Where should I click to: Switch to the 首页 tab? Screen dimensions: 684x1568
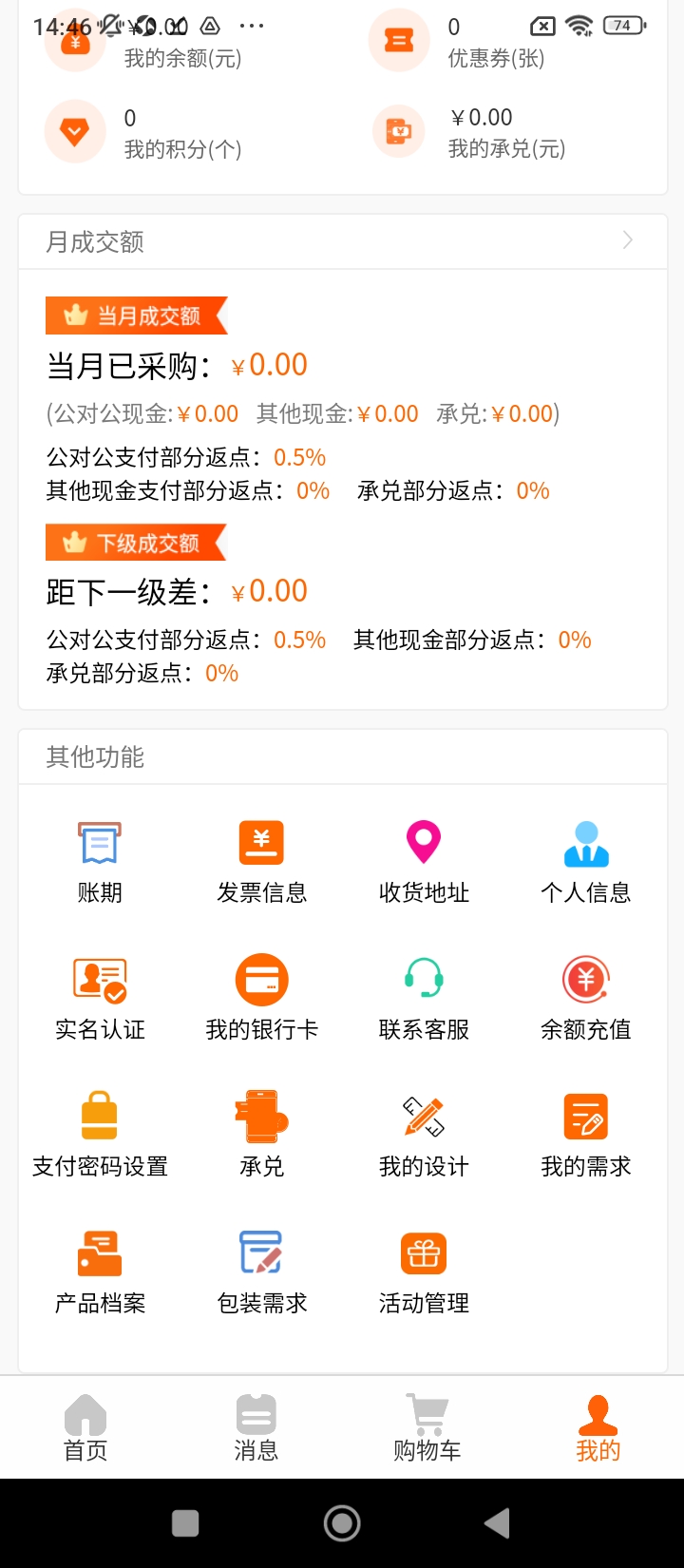pyautogui.click(x=85, y=1427)
